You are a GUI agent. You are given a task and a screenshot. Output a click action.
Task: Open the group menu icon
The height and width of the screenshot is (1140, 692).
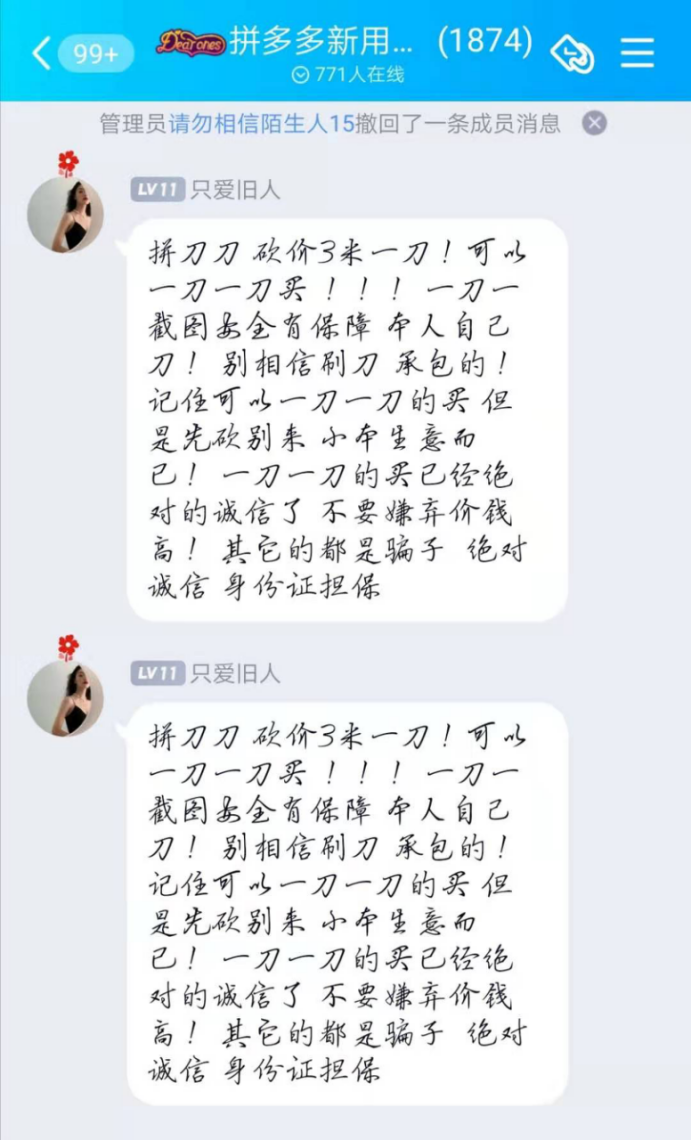click(x=637, y=52)
